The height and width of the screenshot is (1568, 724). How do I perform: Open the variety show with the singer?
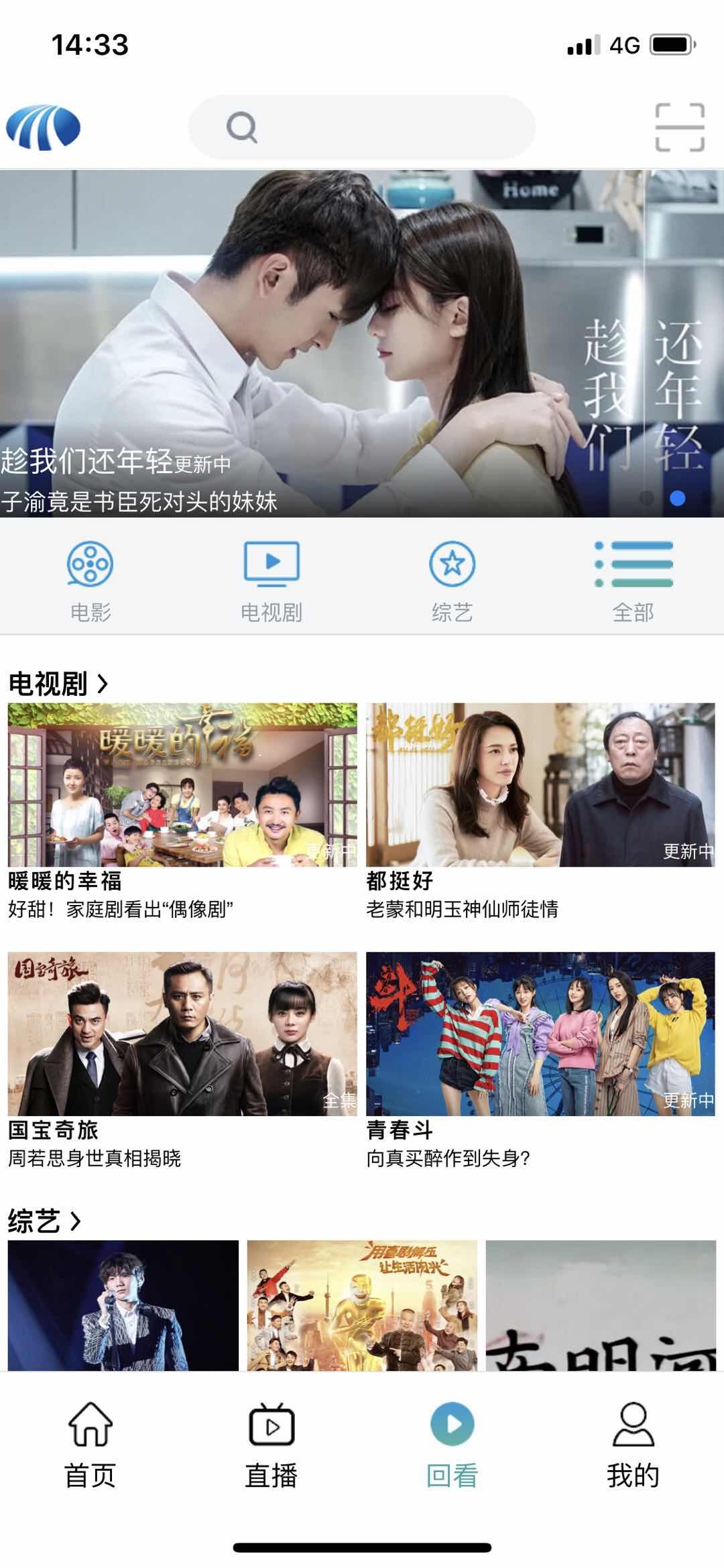[x=123, y=1305]
